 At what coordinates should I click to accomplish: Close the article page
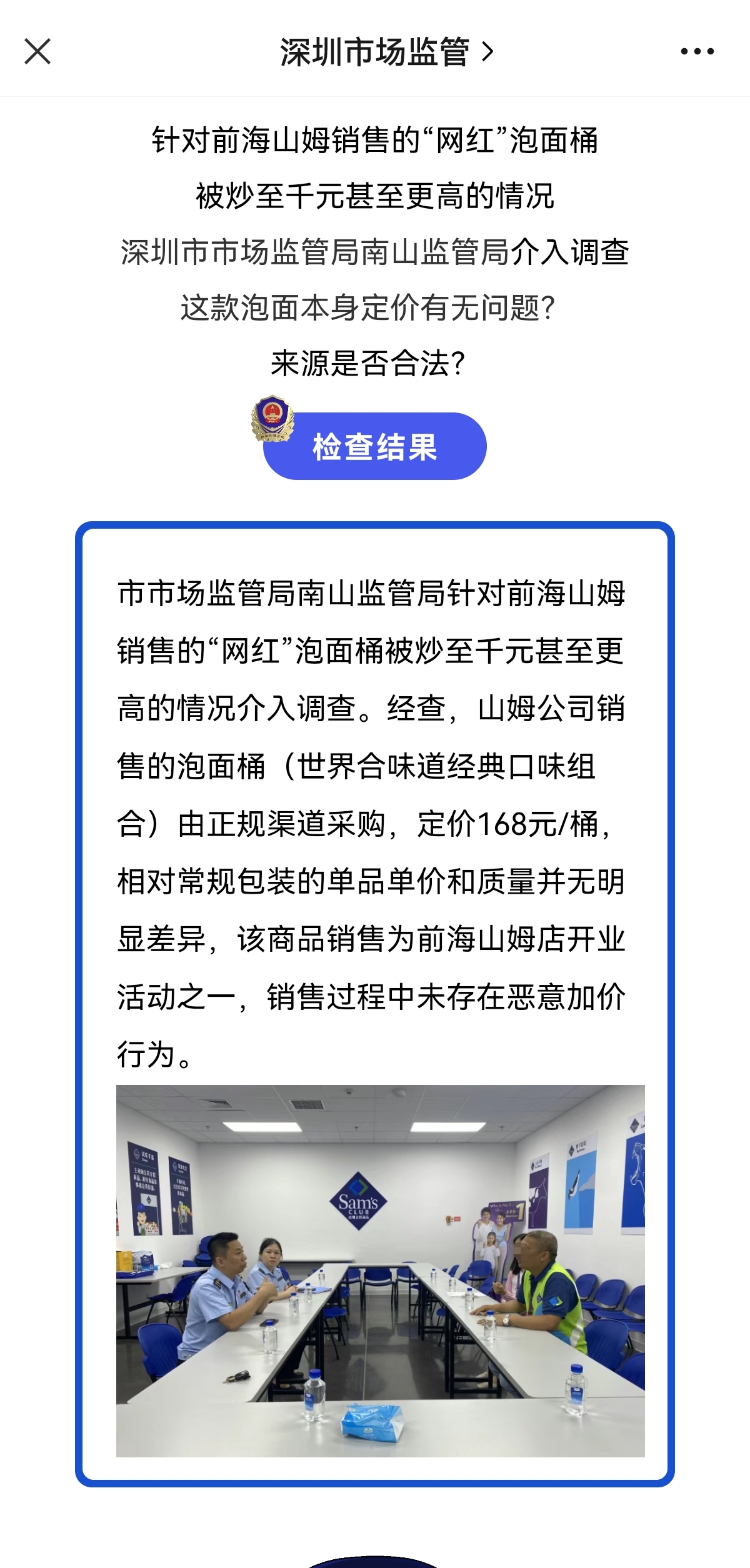37,51
